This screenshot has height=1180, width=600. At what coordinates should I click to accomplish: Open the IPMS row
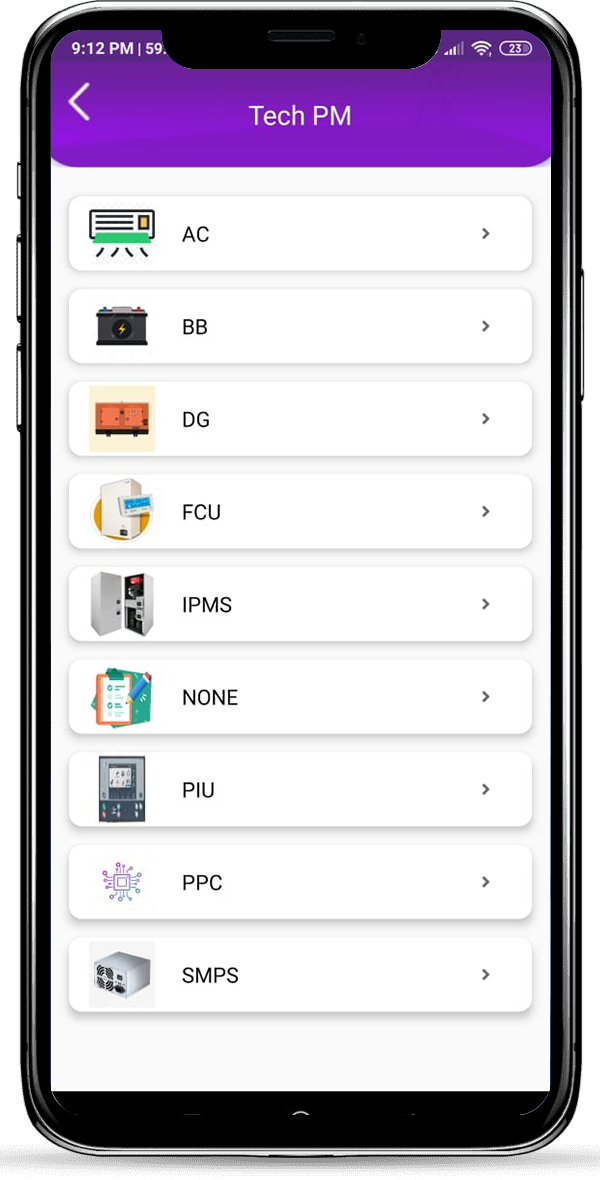300,604
